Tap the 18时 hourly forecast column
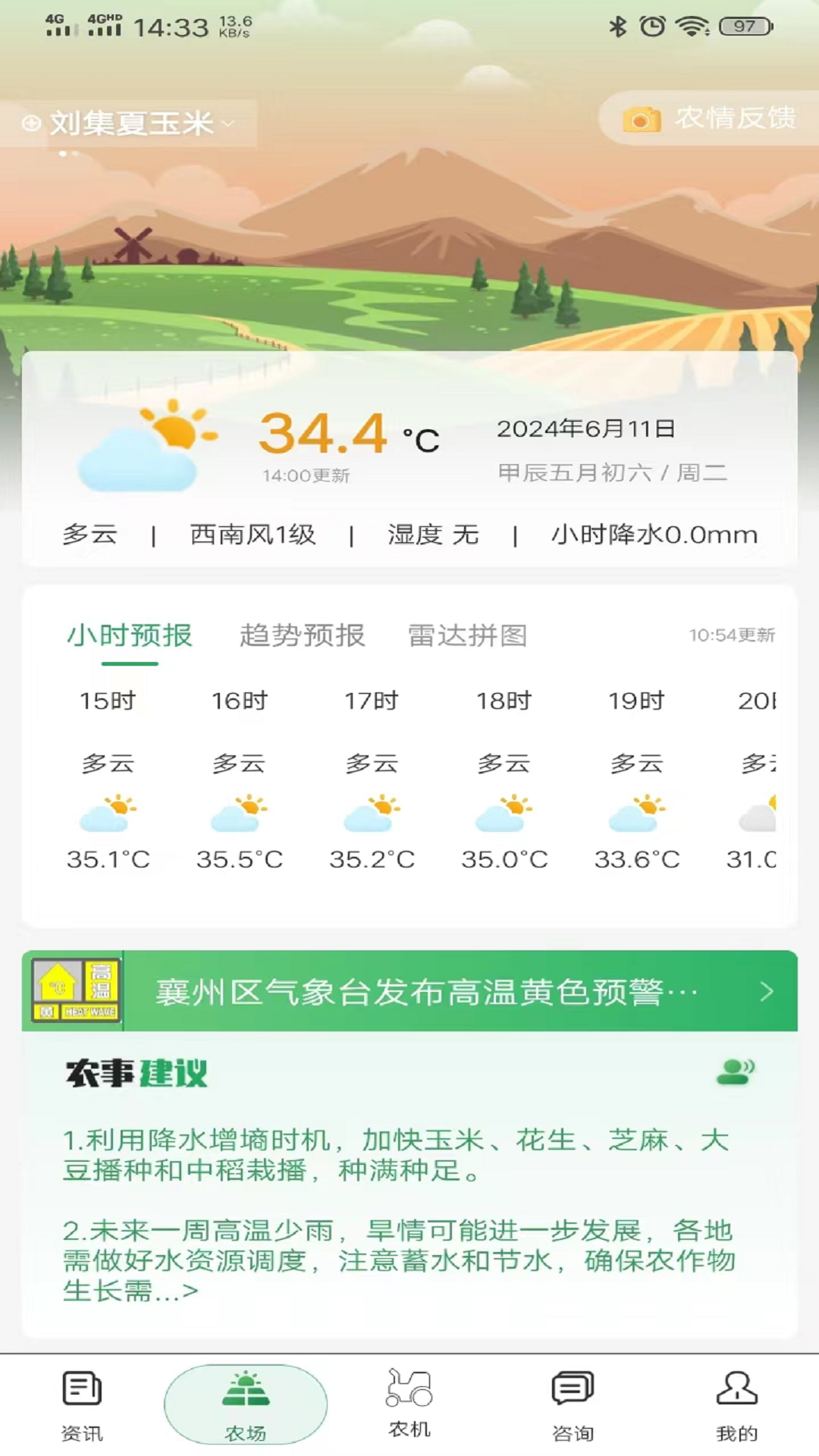The height and width of the screenshot is (1456, 819). (504, 781)
